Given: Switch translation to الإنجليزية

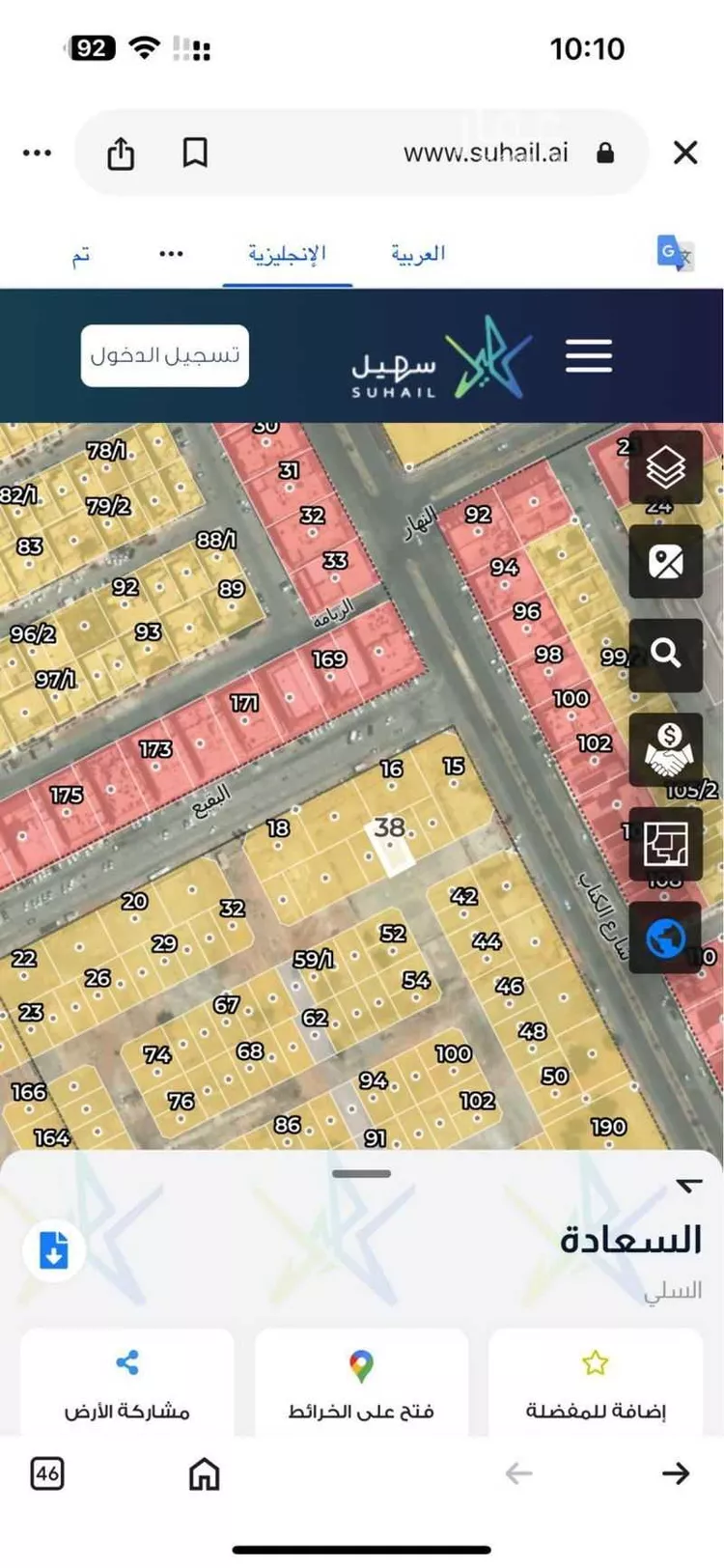Looking at the screenshot, I should [x=287, y=254].
